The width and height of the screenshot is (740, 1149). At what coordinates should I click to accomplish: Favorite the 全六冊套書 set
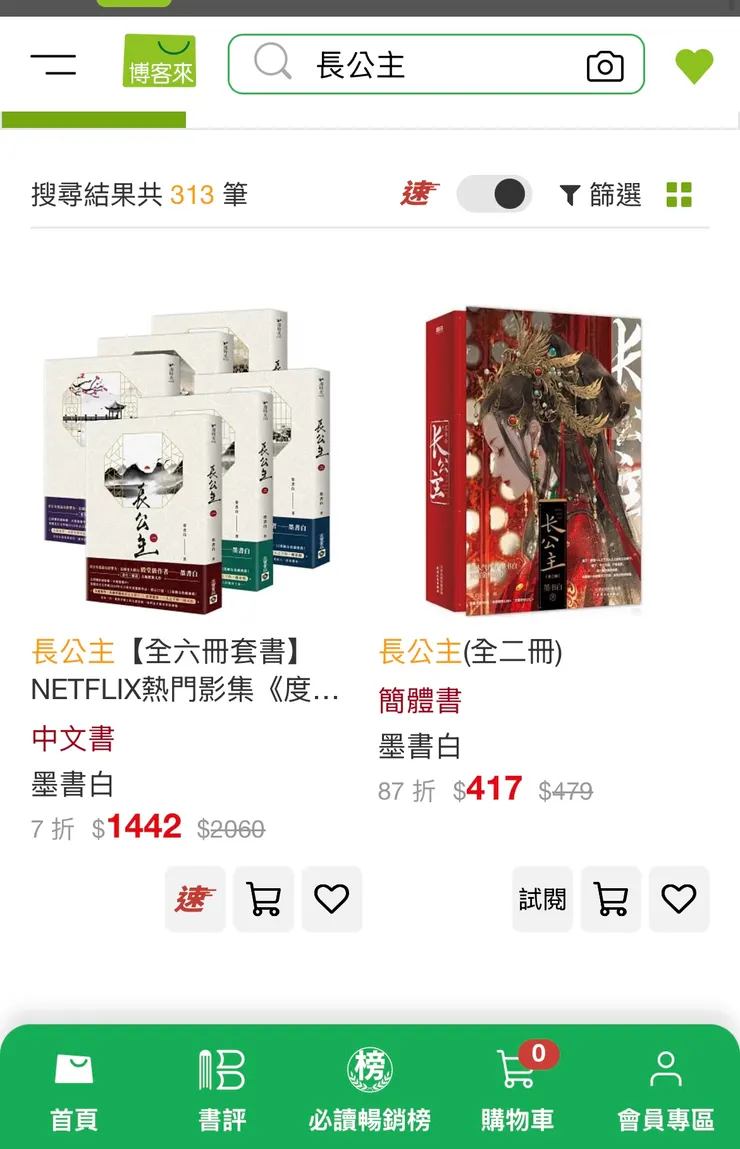[331, 899]
